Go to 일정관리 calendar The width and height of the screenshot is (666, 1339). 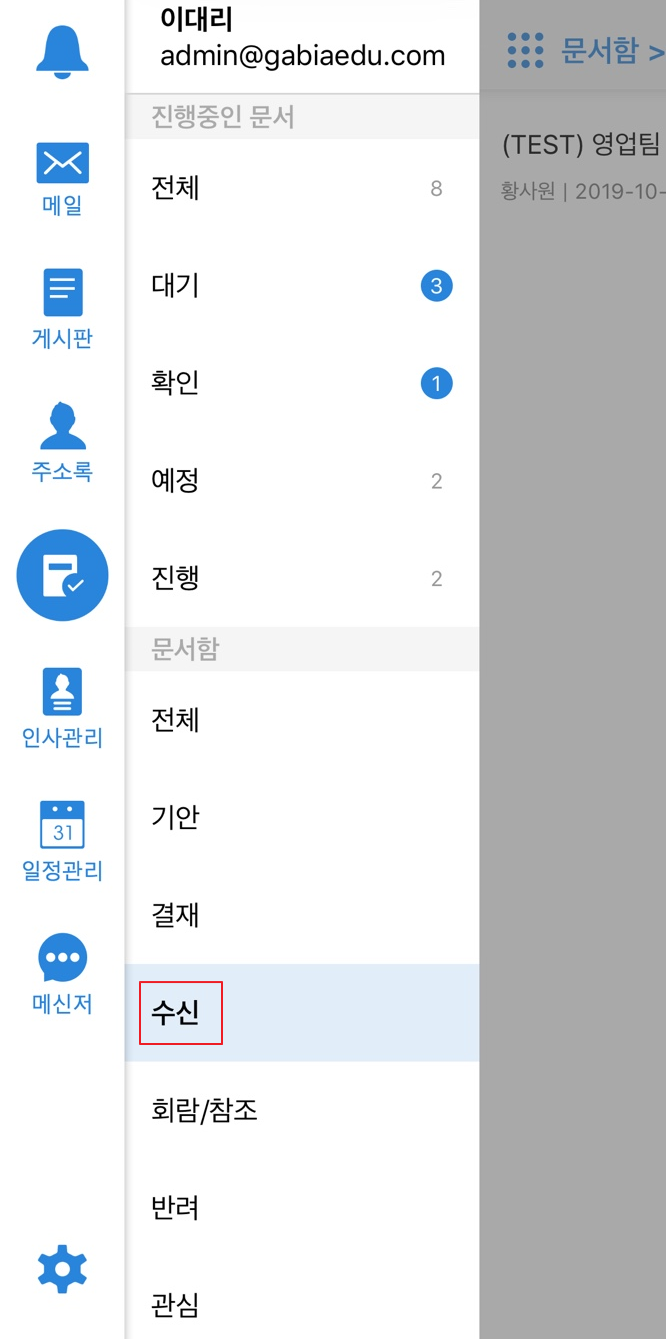tap(62, 841)
